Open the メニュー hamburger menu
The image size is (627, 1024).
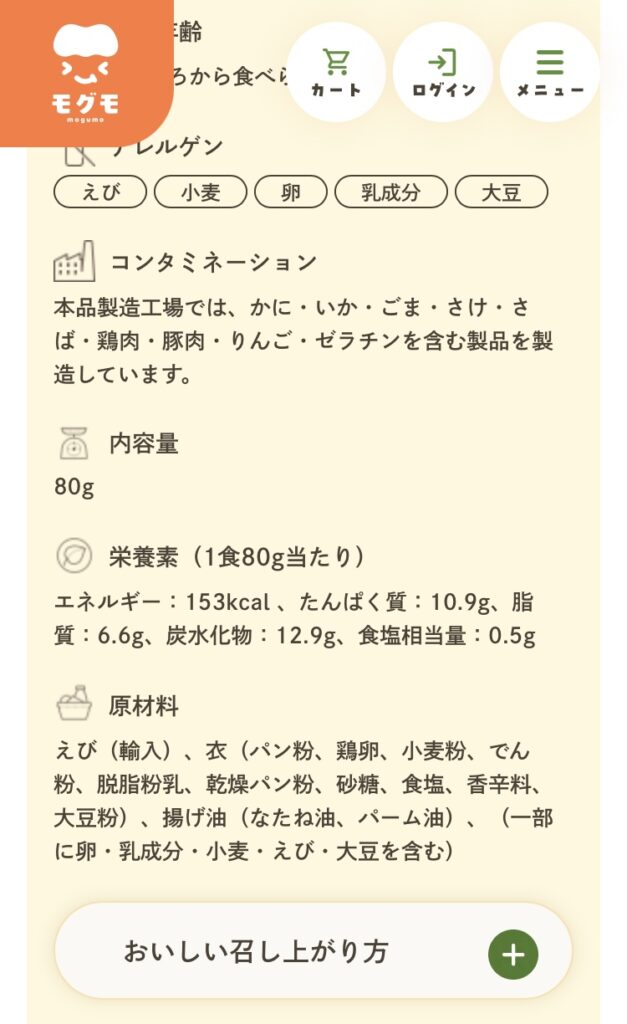point(549,71)
